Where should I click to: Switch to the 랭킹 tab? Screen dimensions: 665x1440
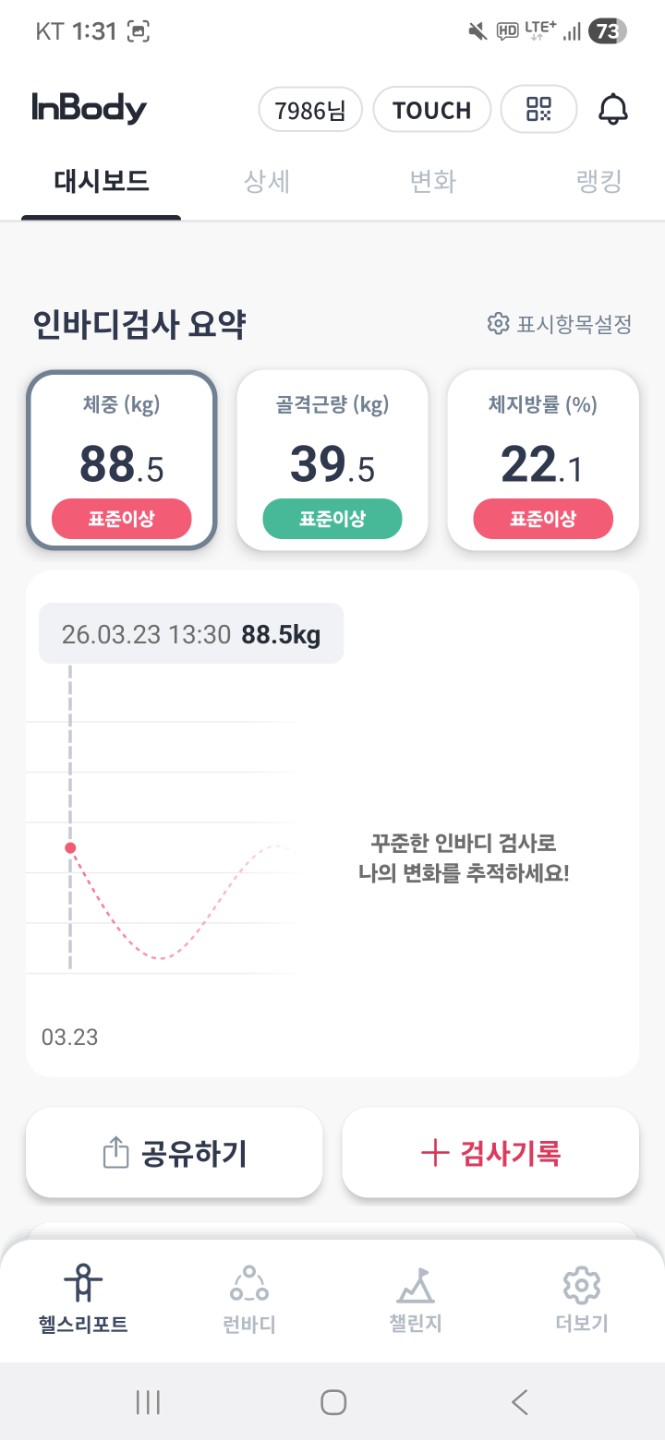click(x=599, y=182)
